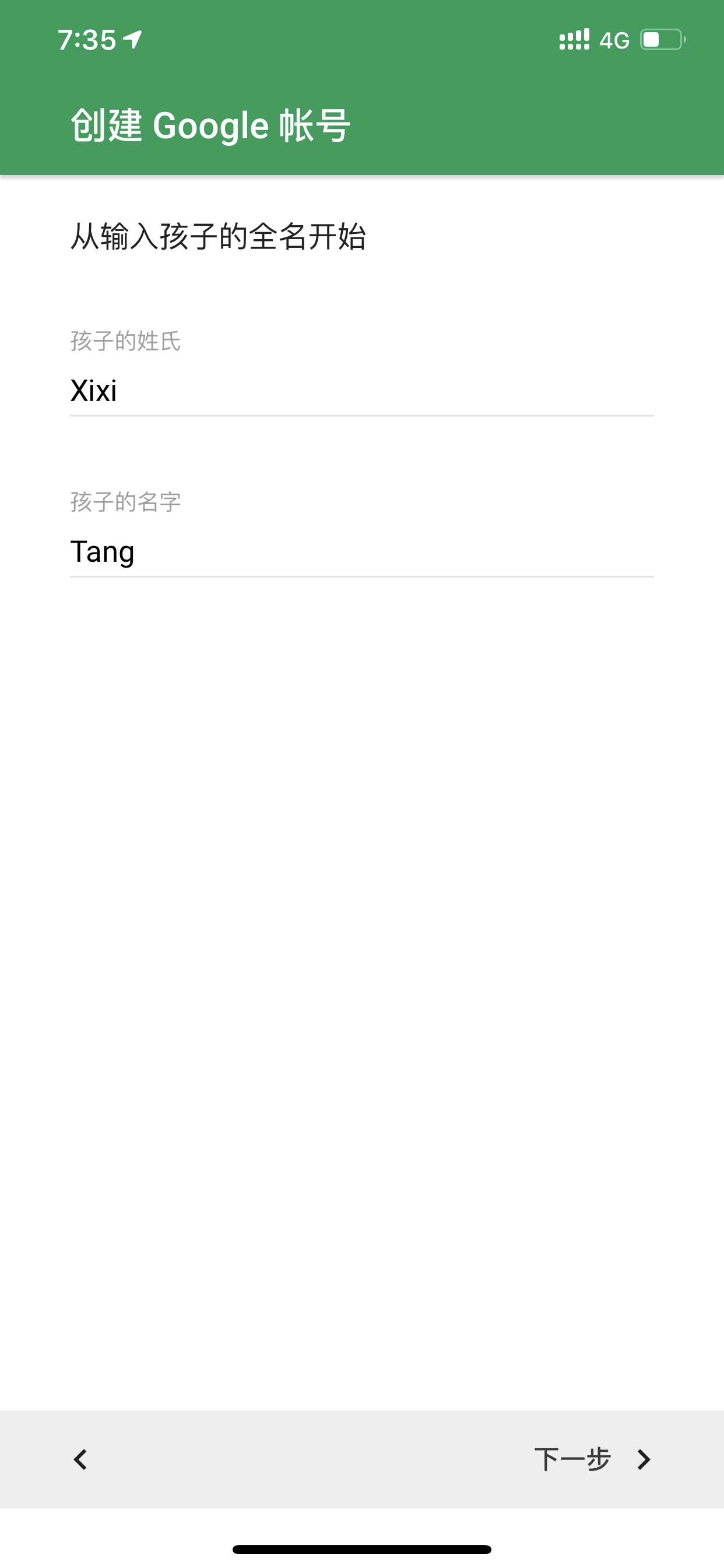Edit the child's given name field containing Tang
This screenshot has height=1568, width=724.
[x=361, y=551]
